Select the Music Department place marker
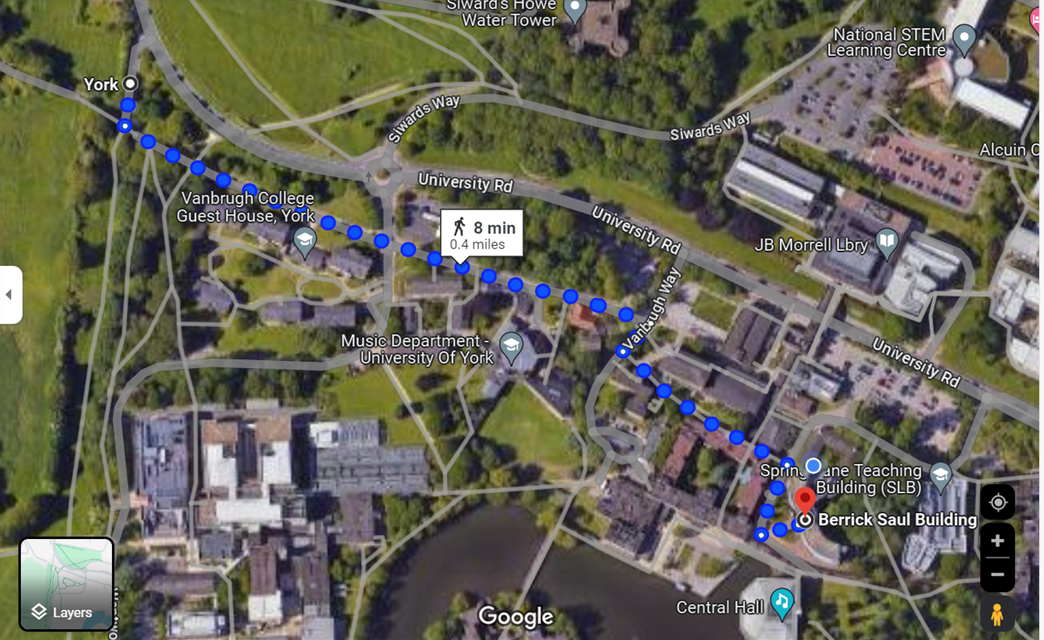 (x=511, y=347)
